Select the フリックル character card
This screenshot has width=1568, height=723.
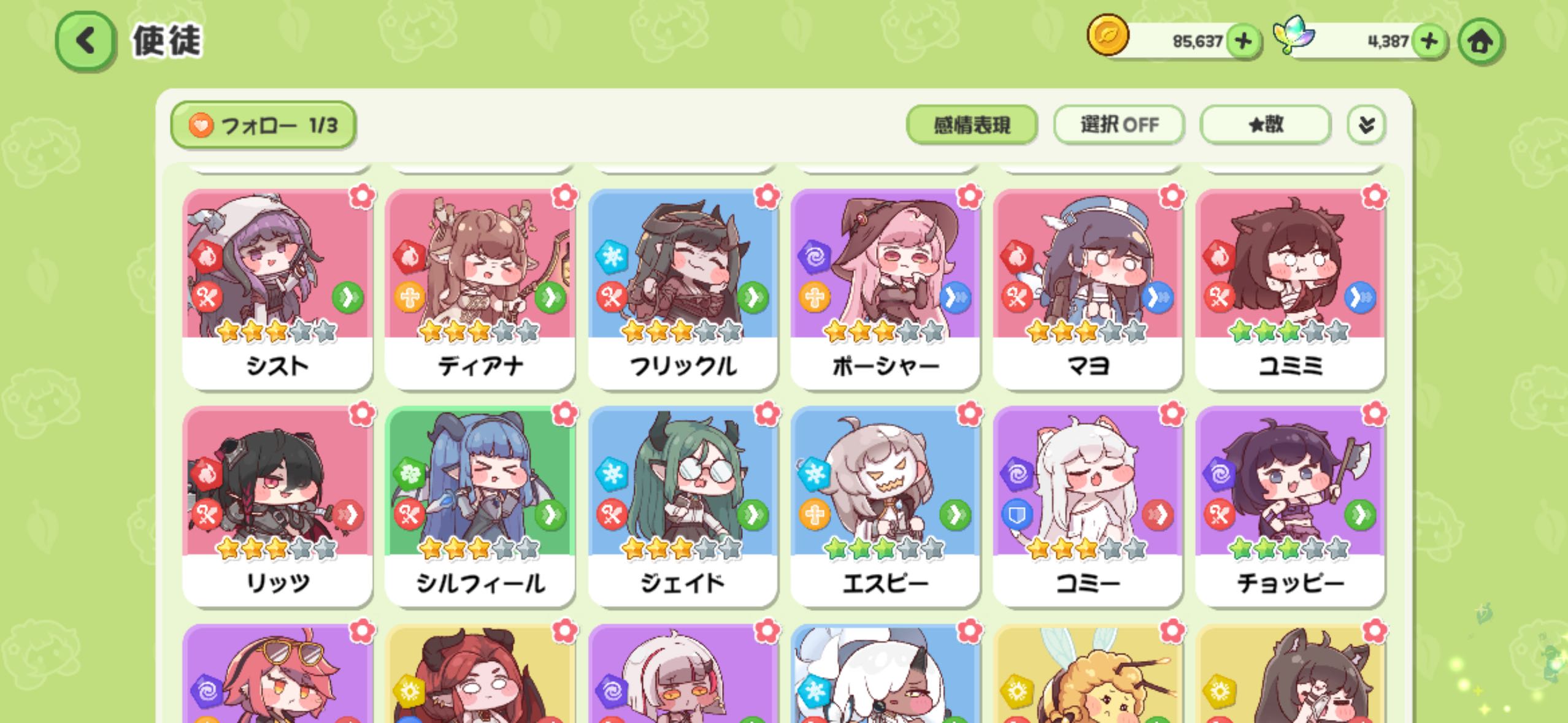(x=682, y=288)
